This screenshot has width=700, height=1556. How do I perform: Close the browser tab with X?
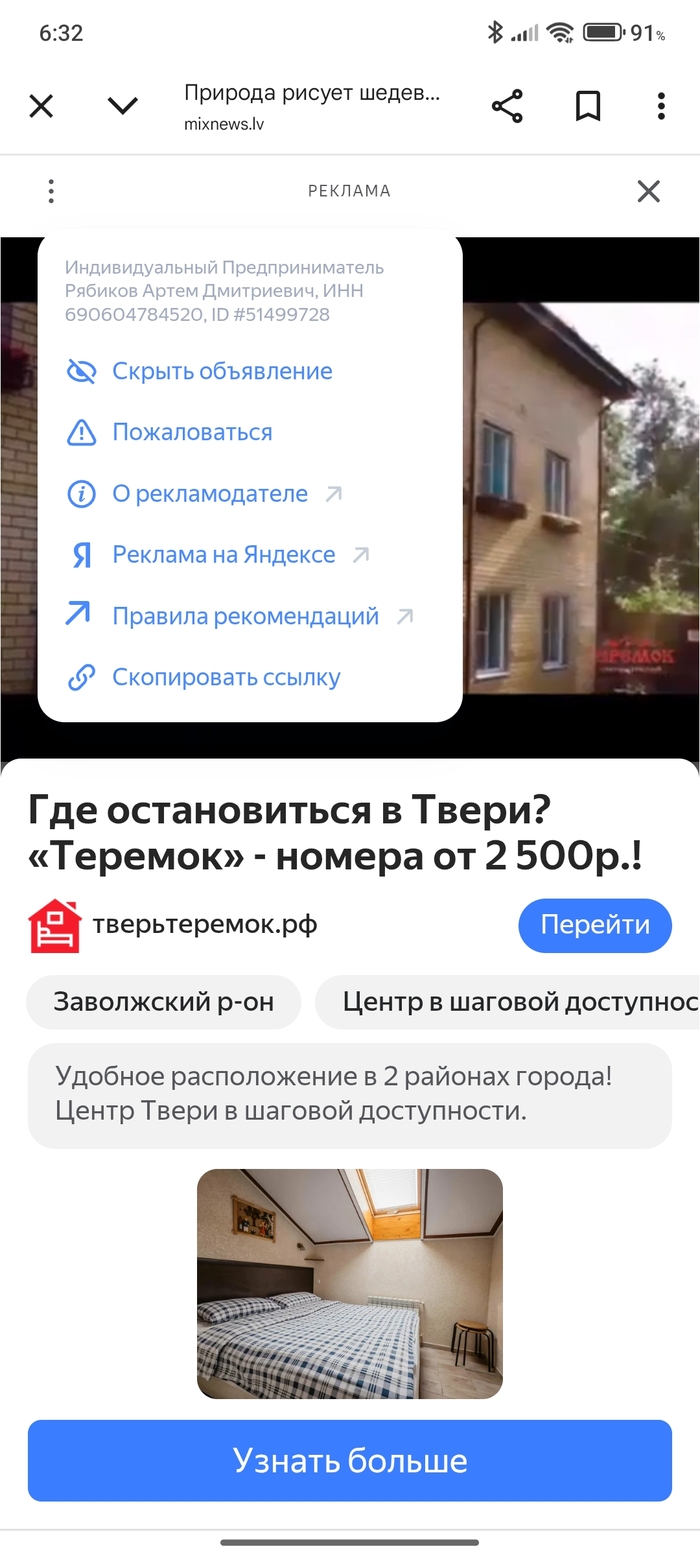(x=41, y=106)
